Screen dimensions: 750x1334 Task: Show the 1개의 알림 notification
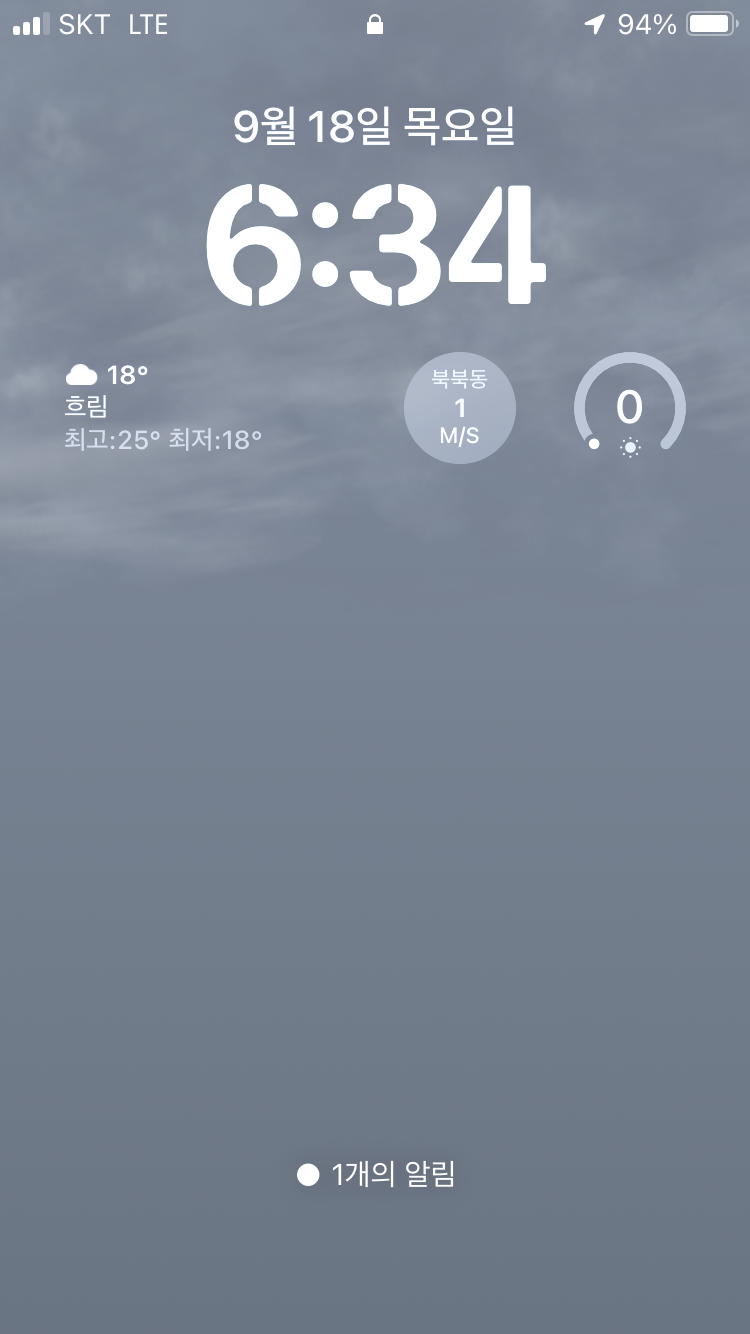coord(376,1175)
